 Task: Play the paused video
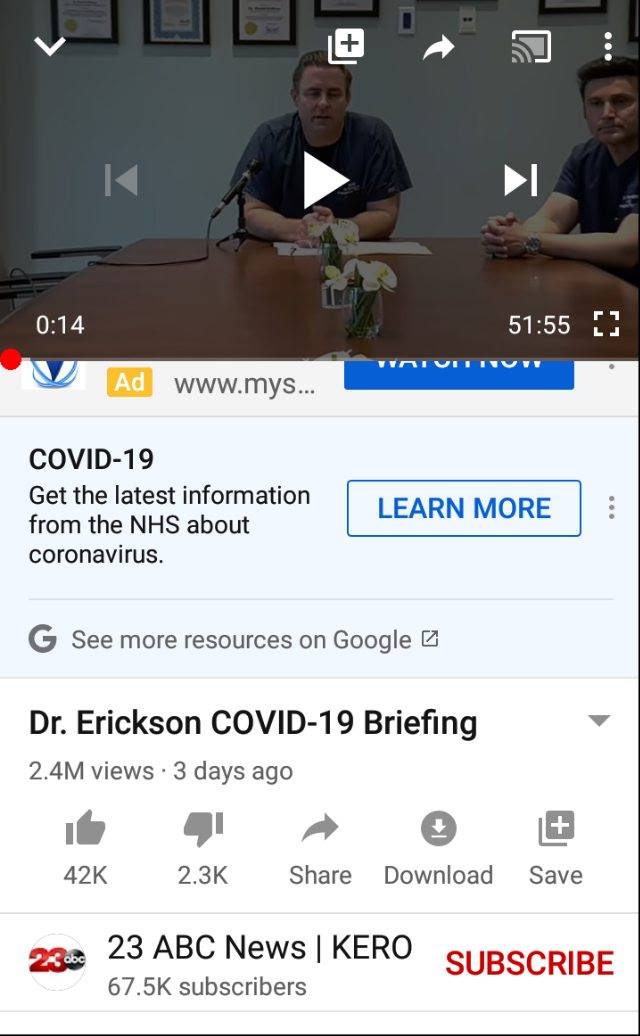tap(325, 181)
